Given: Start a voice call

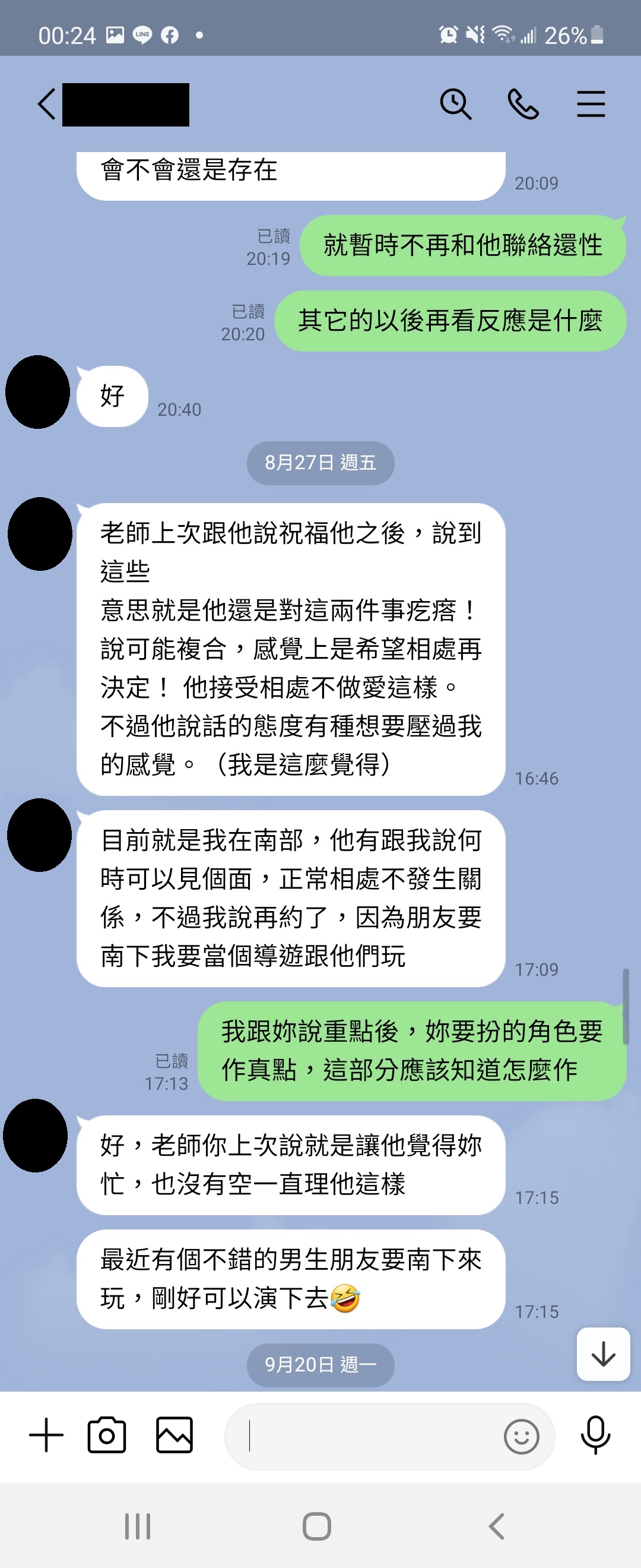Looking at the screenshot, I should coord(523,104).
